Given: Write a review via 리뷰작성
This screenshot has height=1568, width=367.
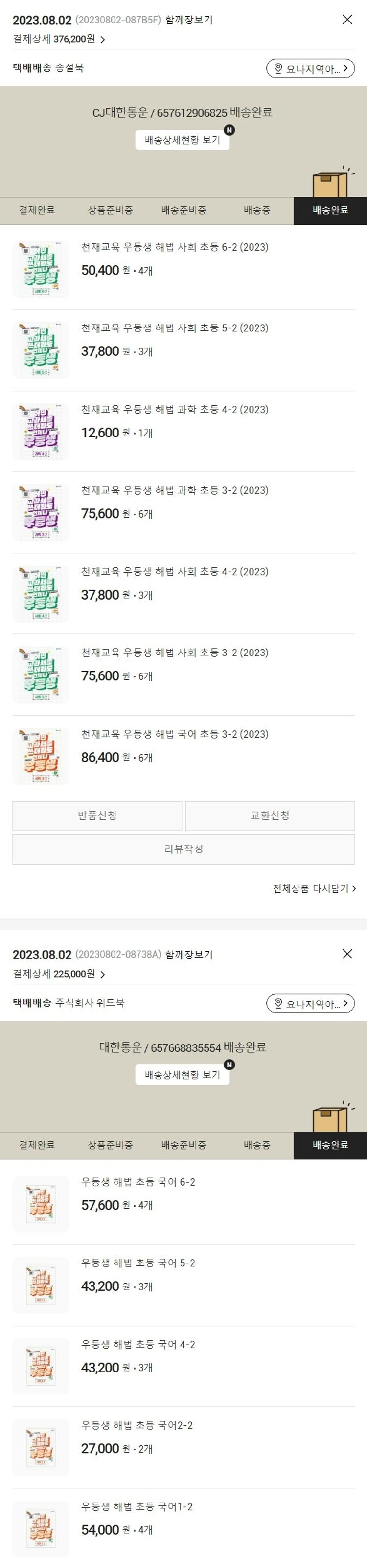Looking at the screenshot, I should tap(183, 849).
